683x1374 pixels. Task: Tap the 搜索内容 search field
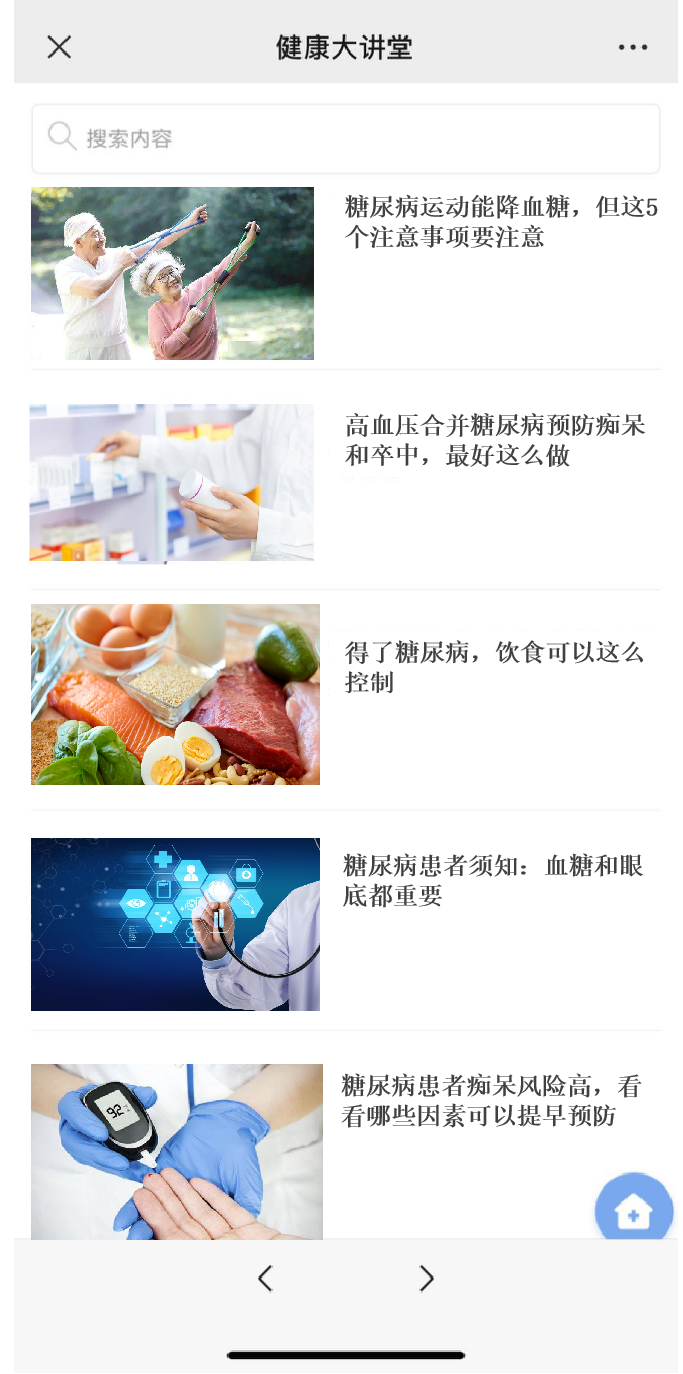pyautogui.click(x=345, y=138)
